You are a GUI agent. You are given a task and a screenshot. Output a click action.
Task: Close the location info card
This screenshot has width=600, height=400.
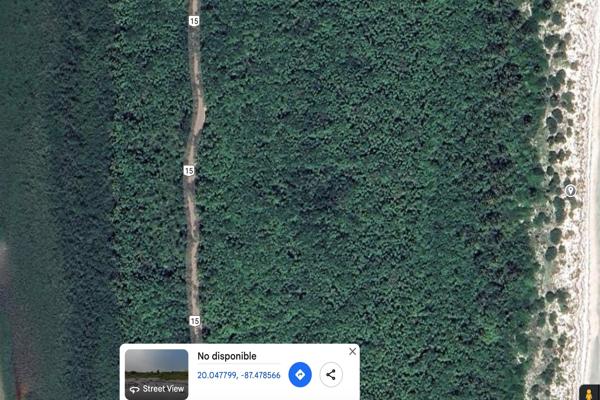point(352,352)
